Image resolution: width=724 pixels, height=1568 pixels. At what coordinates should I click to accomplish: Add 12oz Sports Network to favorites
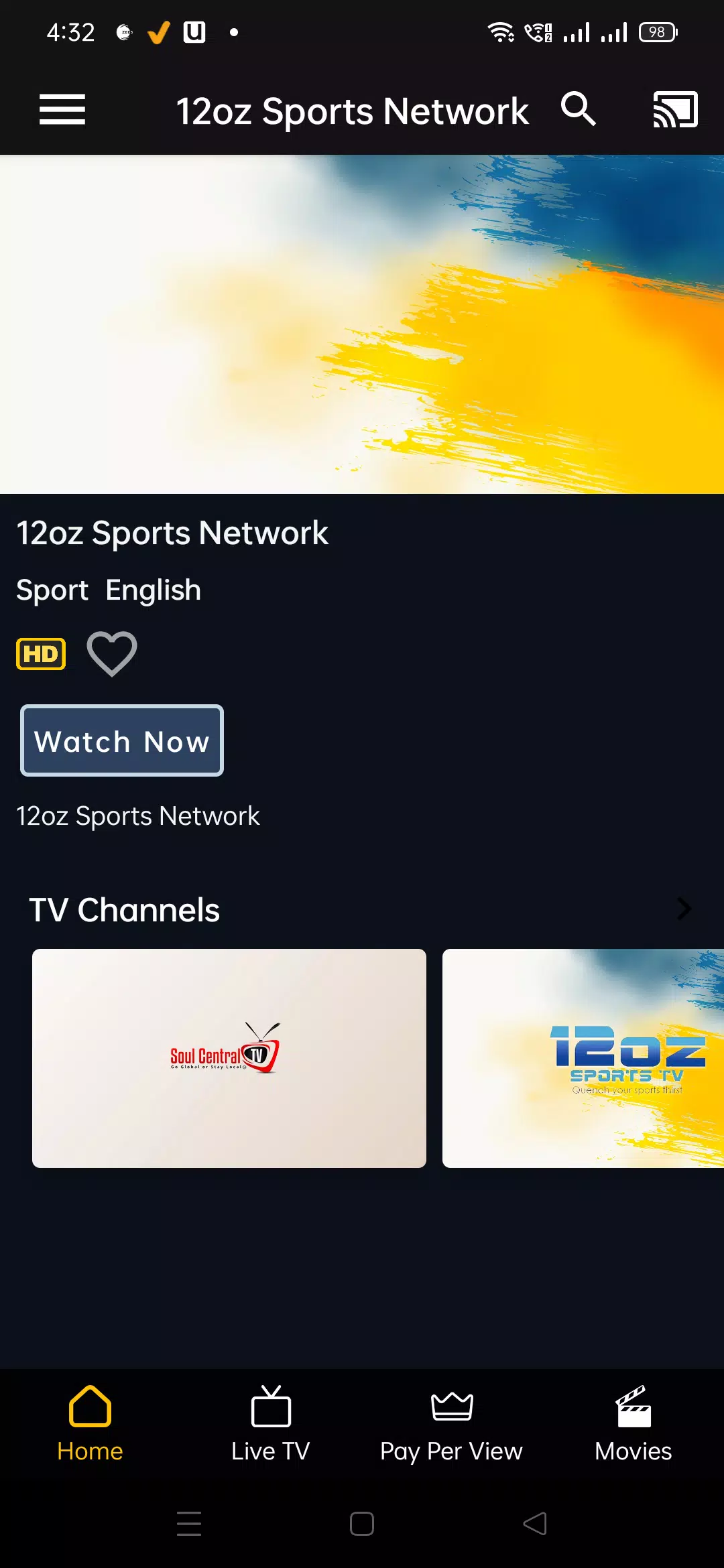[x=112, y=653]
